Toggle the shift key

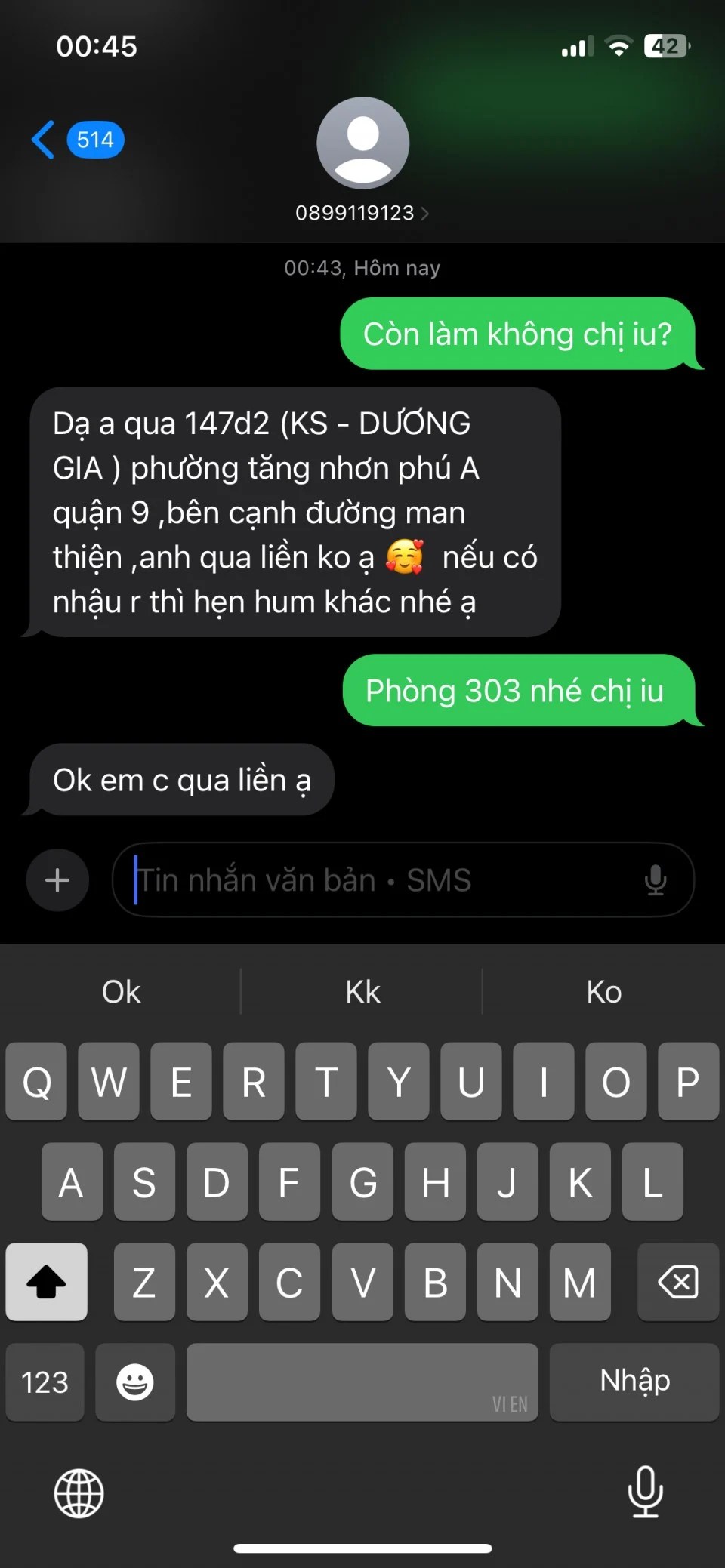[x=46, y=1281]
